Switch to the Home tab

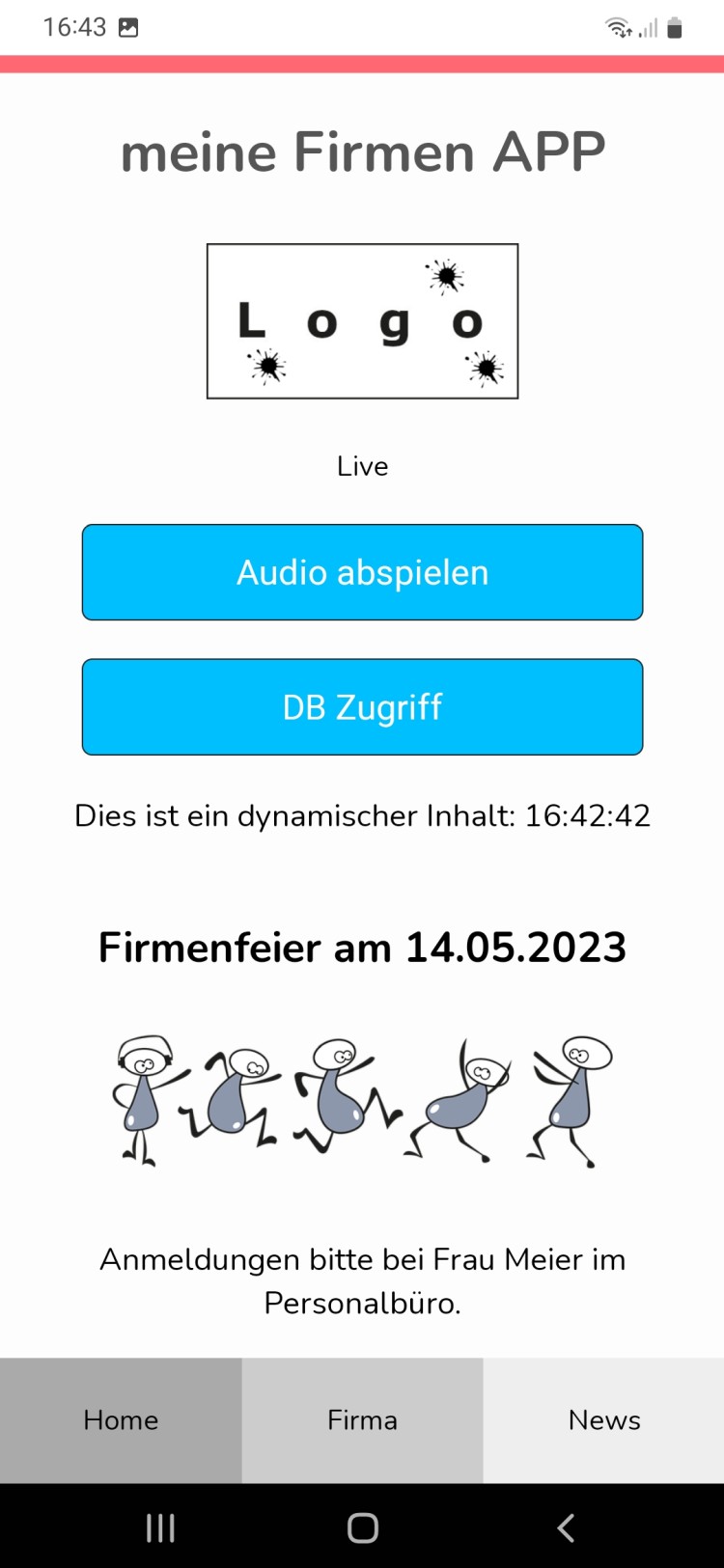coord(121,1419)
